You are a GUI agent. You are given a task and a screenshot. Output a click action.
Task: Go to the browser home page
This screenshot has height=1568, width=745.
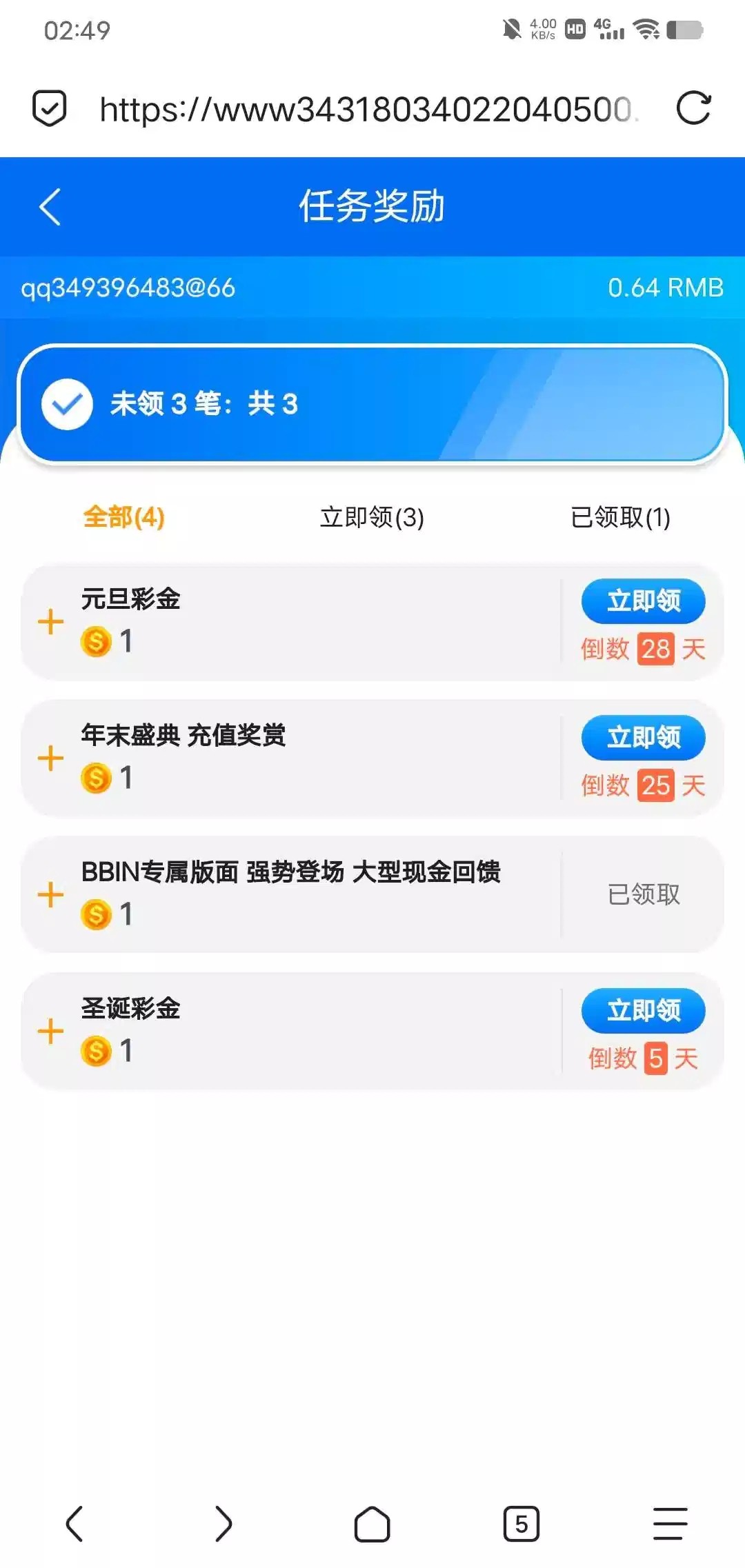point(372,1524)
